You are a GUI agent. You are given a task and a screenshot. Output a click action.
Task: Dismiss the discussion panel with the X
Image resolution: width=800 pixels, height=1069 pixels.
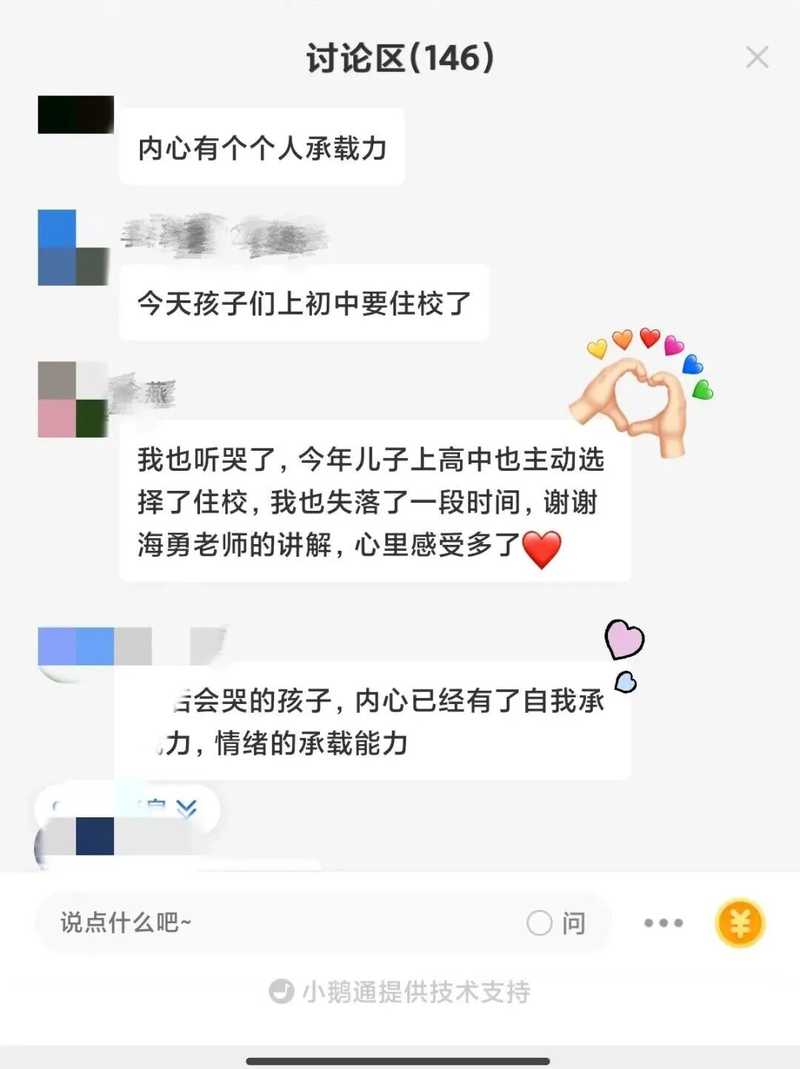point(757,57)
